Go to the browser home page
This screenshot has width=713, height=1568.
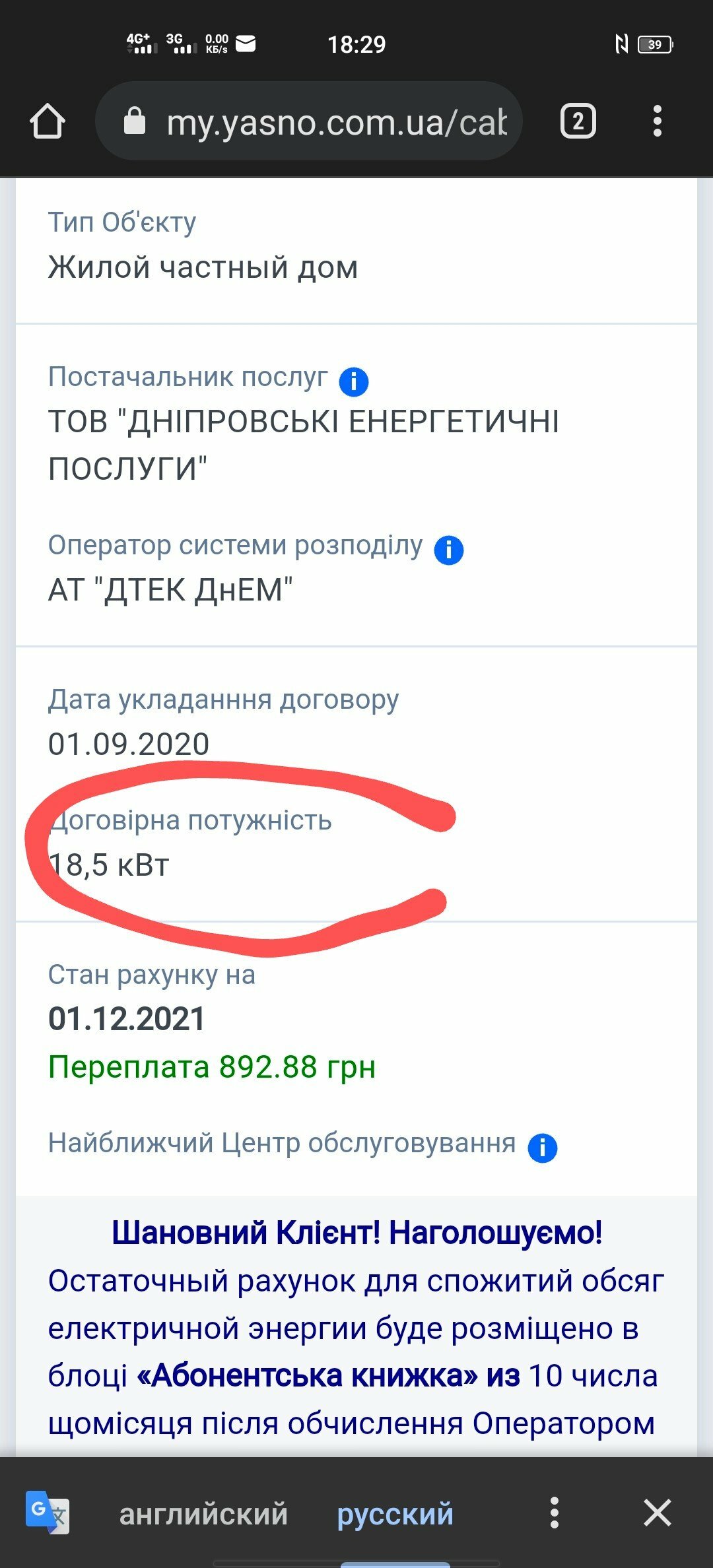click(48, 121)
